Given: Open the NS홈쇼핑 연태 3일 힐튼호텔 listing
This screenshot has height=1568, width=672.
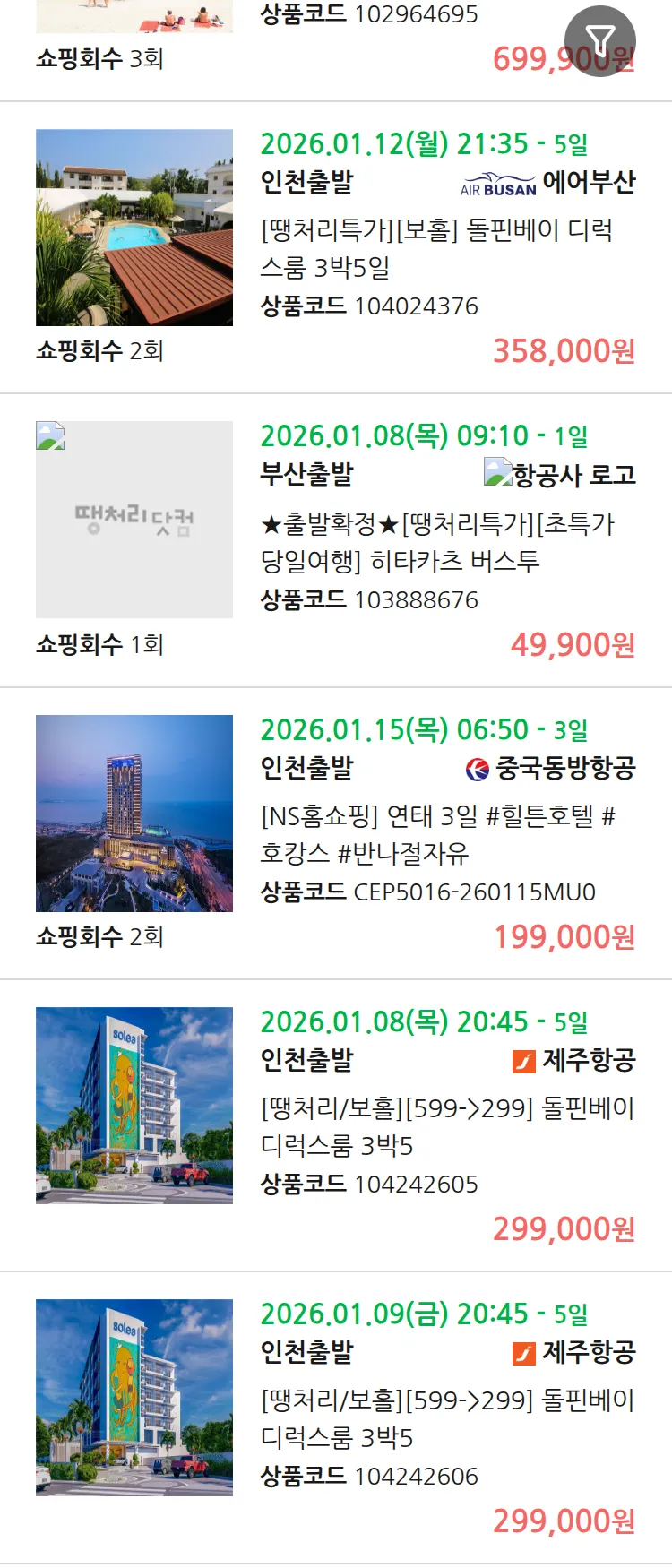Looking at the screenshot, I should (x=435, y=834).
